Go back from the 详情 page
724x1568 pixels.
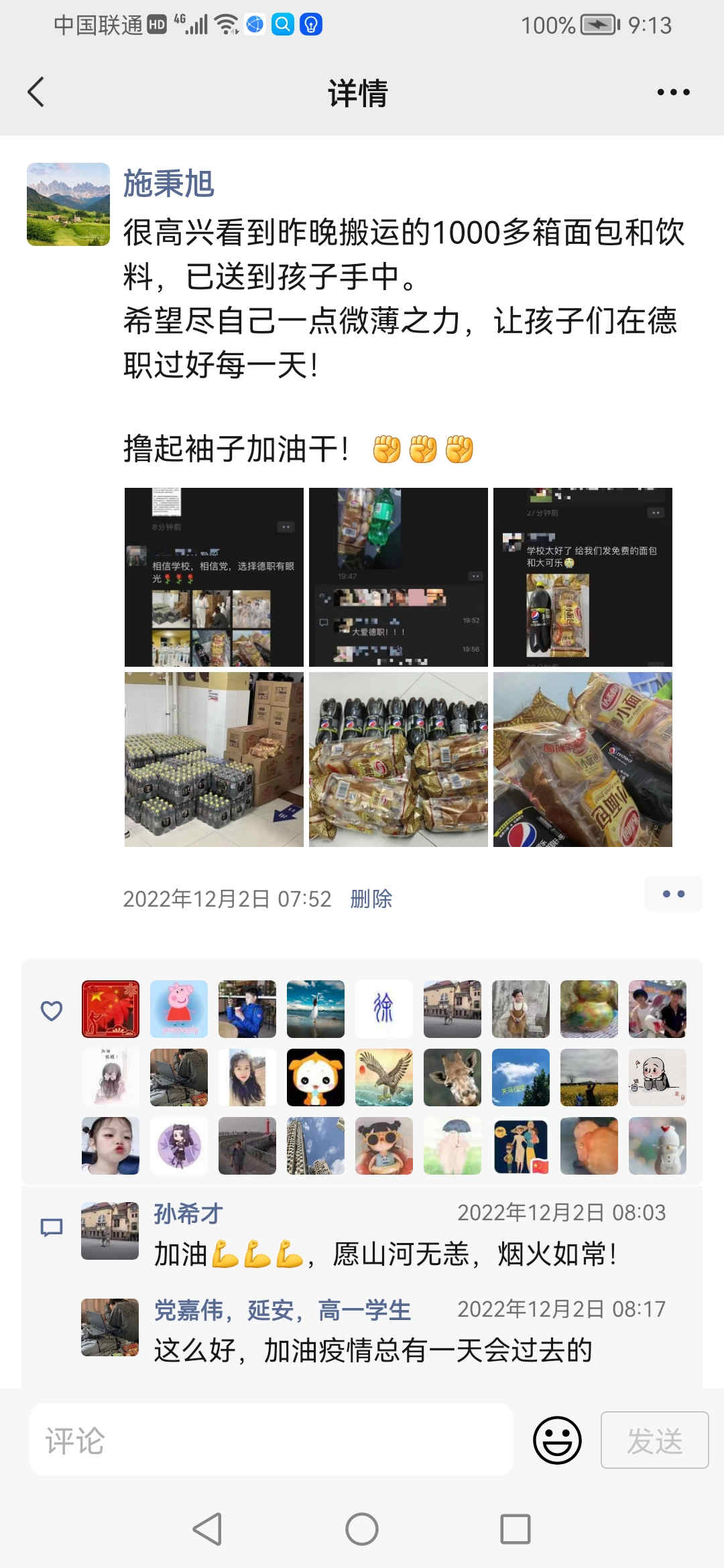[36, 92]
